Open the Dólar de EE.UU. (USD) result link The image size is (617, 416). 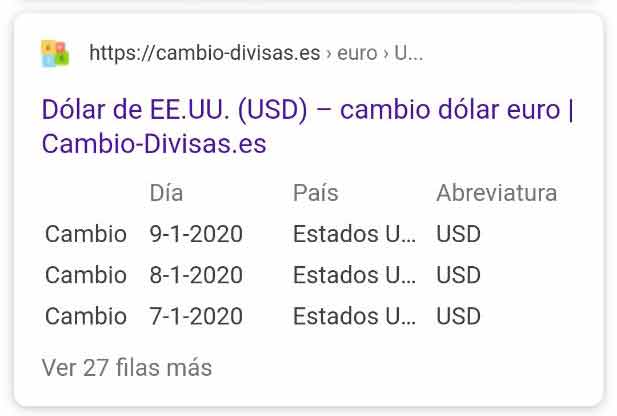[x=306, y=126]
